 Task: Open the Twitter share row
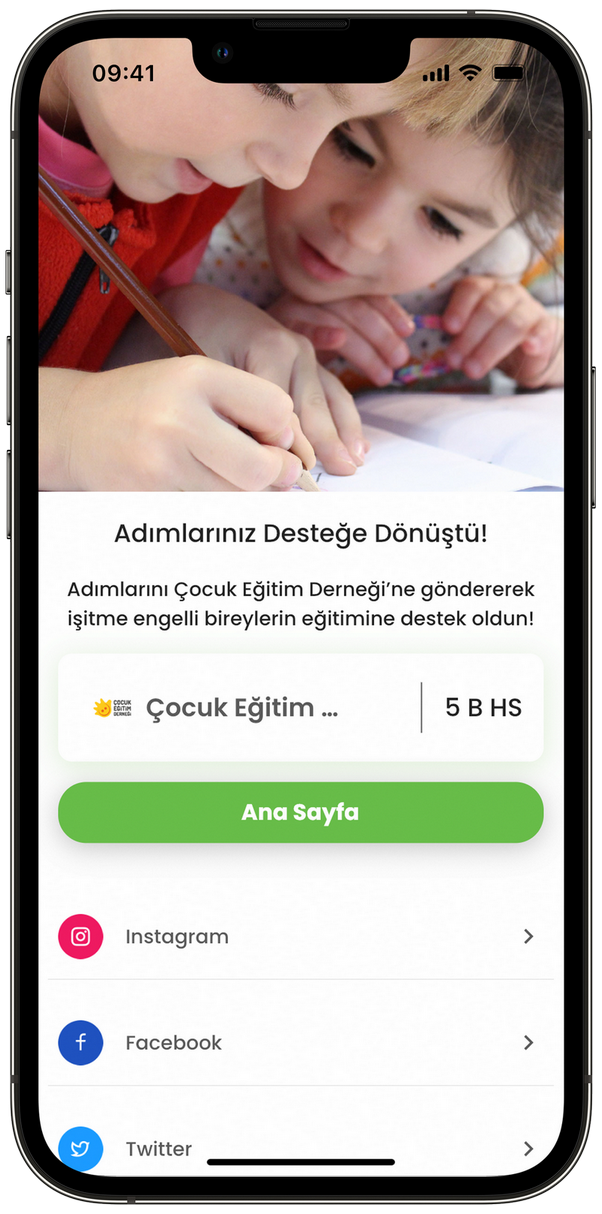click(x=300, y=1148)
